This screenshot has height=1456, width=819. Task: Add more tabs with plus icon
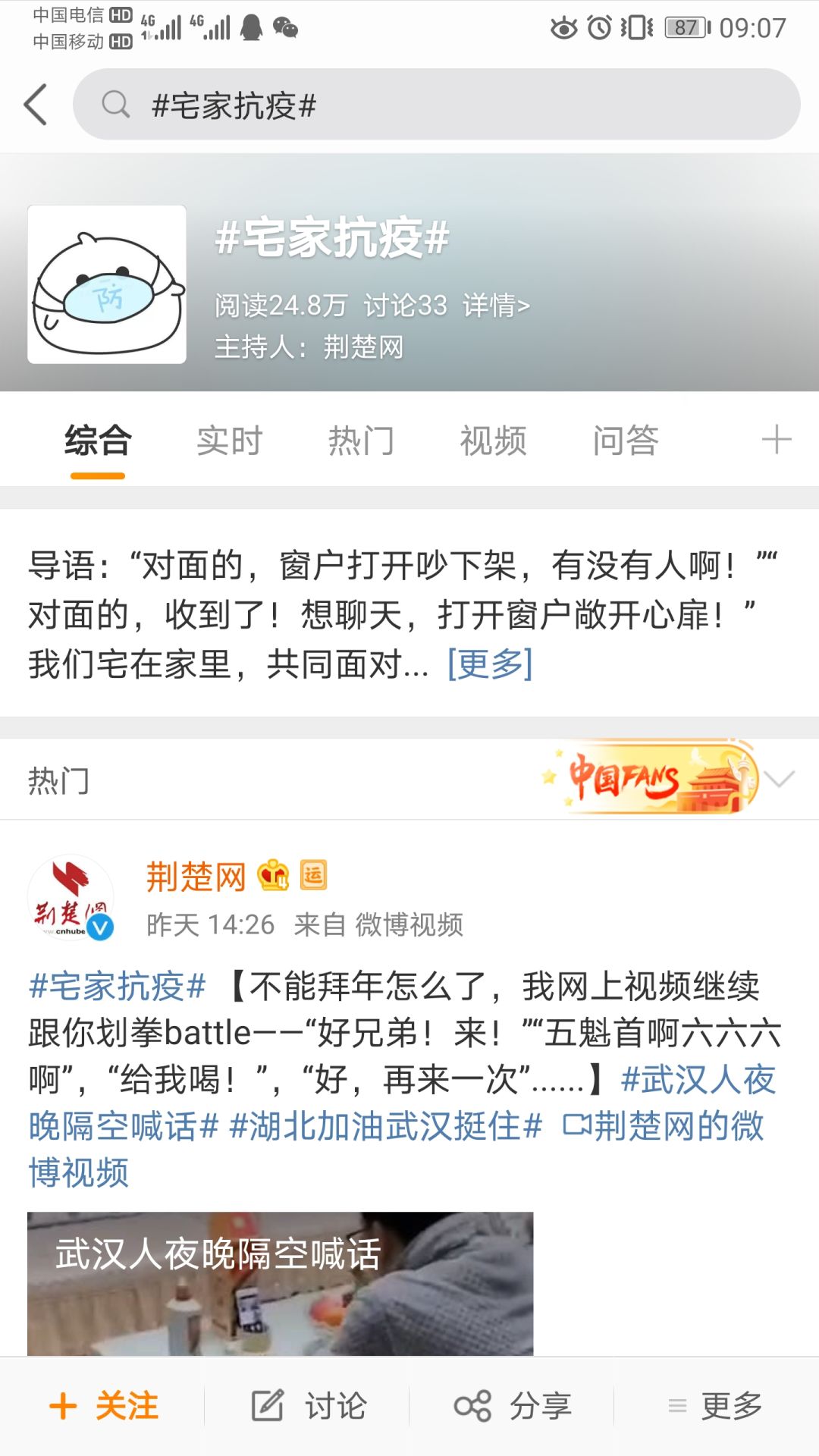776,440
